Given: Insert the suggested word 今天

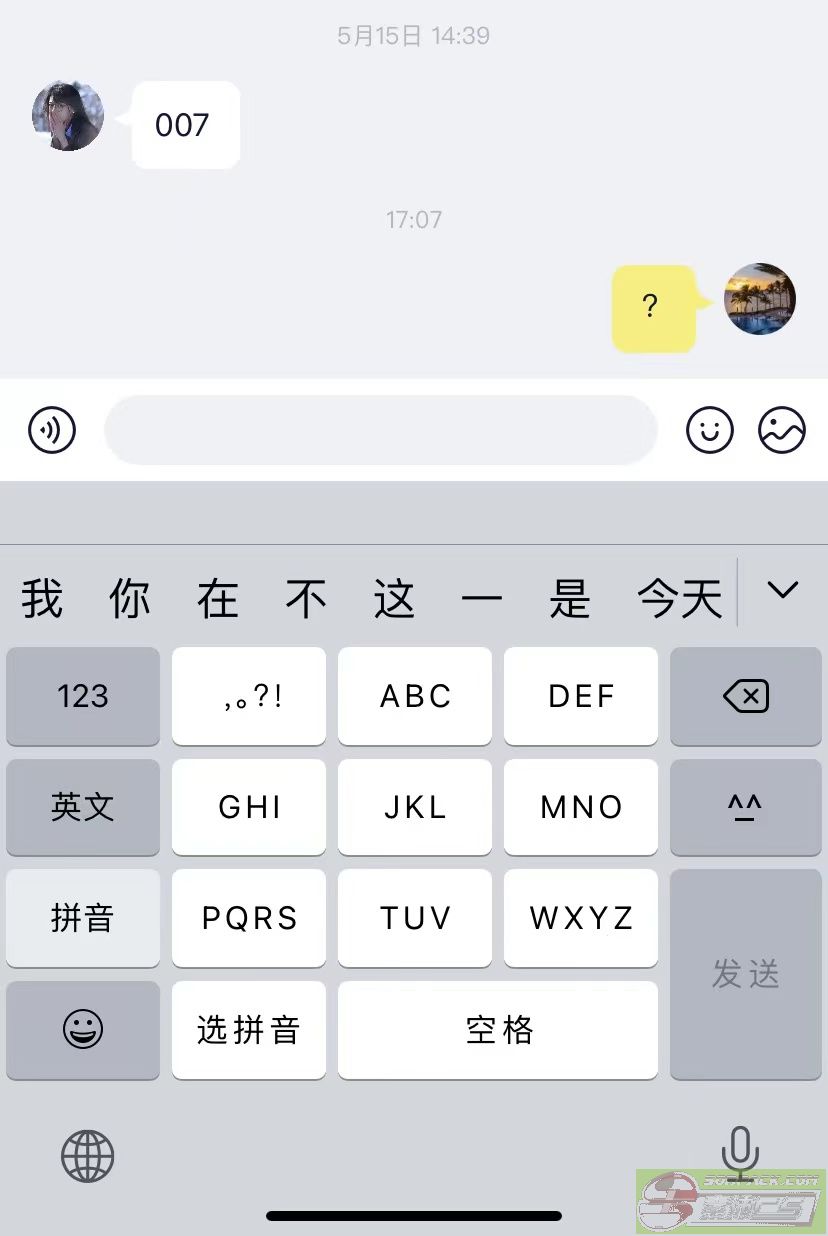Looking at the screenshot, I should pyautogui.click(x=680, y=600).
